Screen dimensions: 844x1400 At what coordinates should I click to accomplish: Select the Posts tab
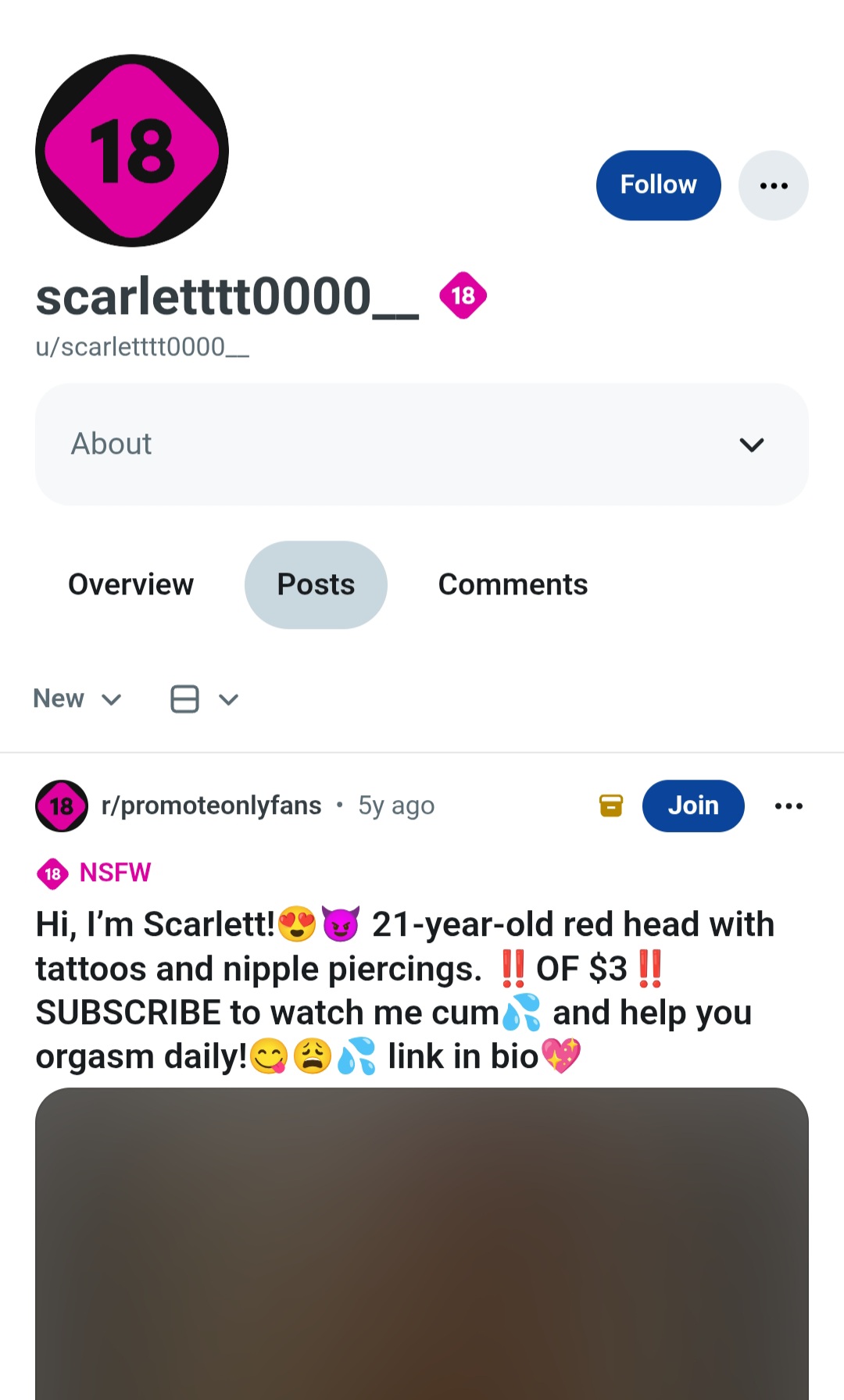pyautogui.click(x=316, y=584)
